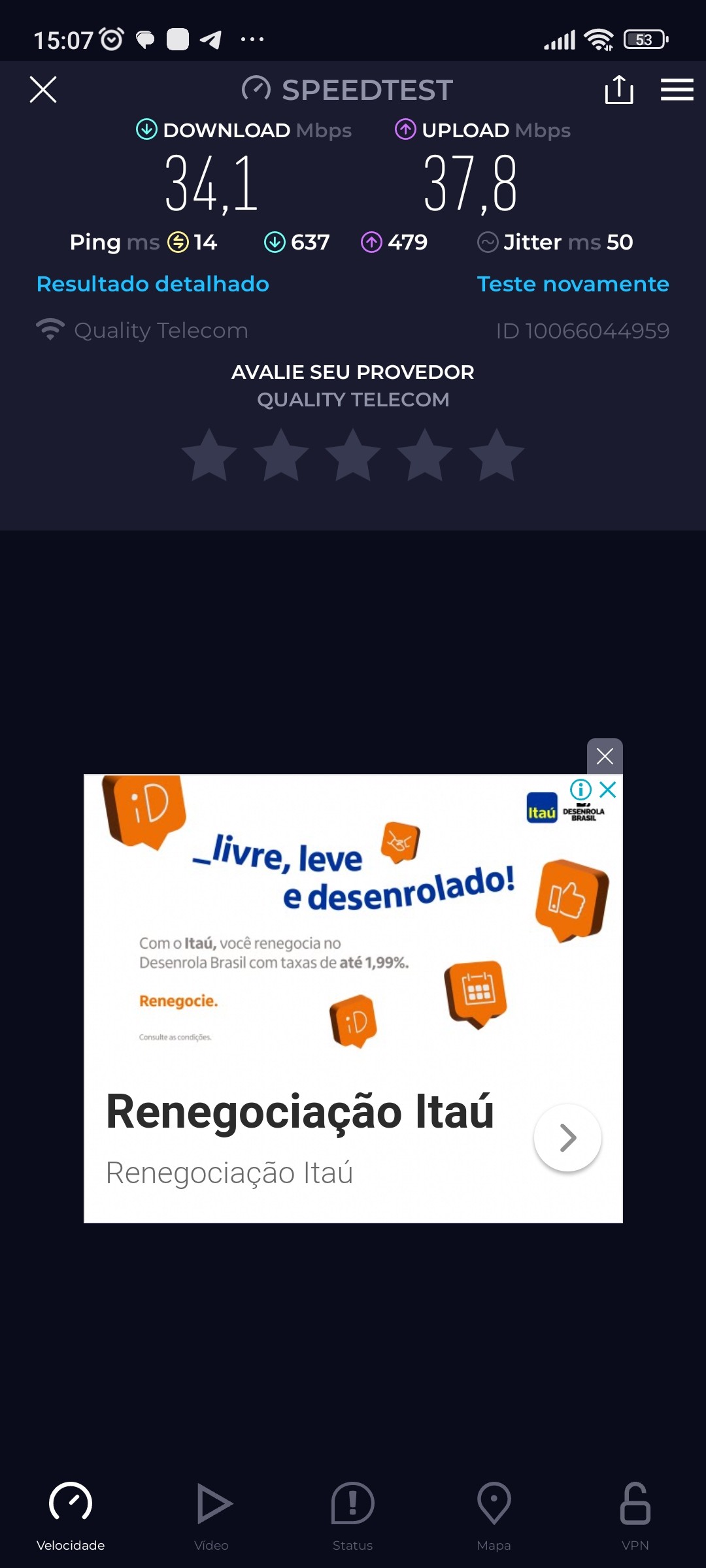706x1568 pixels.
Task: Open the Renegociação Itaú ad arrow
Action: (x=567, y=1137)
